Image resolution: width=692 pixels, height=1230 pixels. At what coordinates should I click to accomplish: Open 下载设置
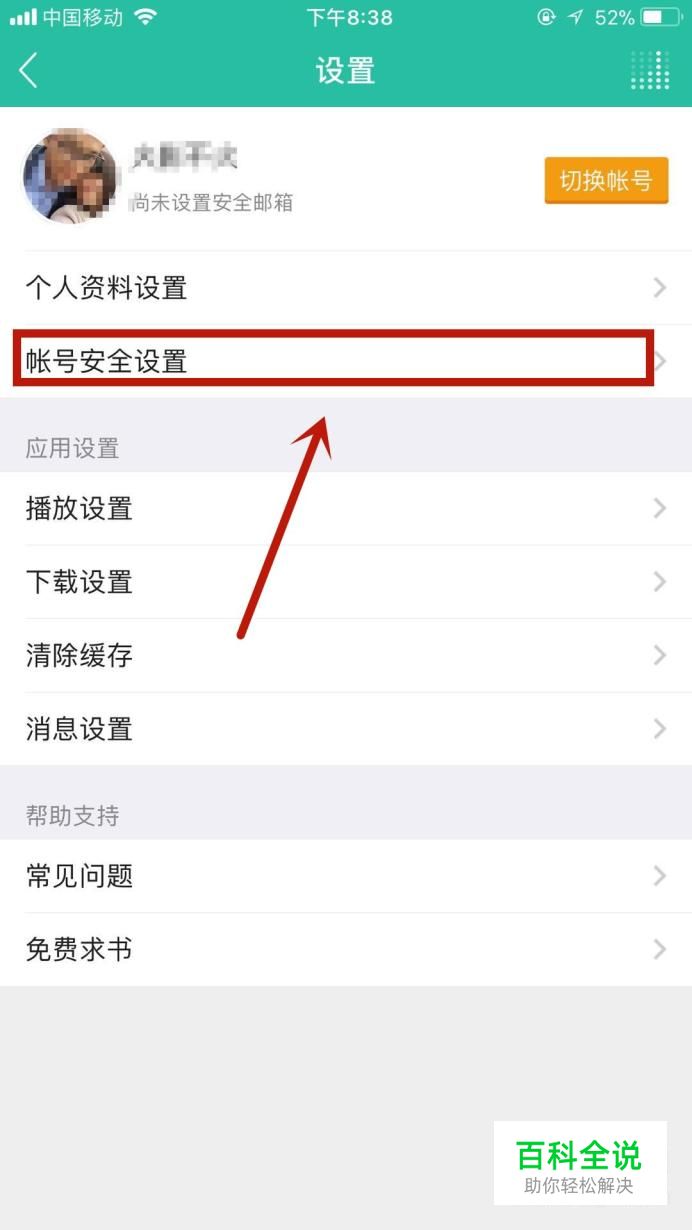346,582
